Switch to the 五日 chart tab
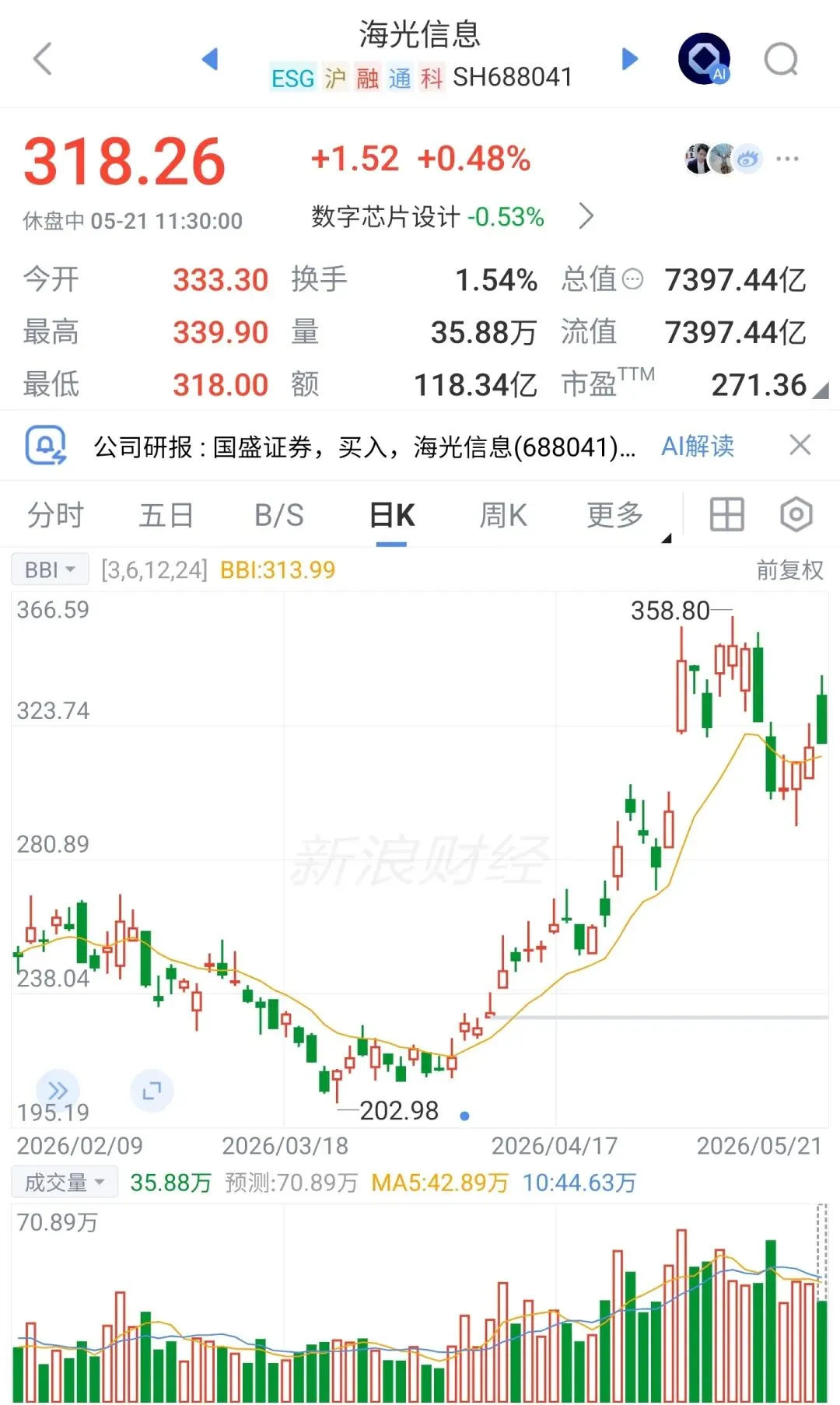This screenshot has height=1405, width=840. [x=166, y=515]
